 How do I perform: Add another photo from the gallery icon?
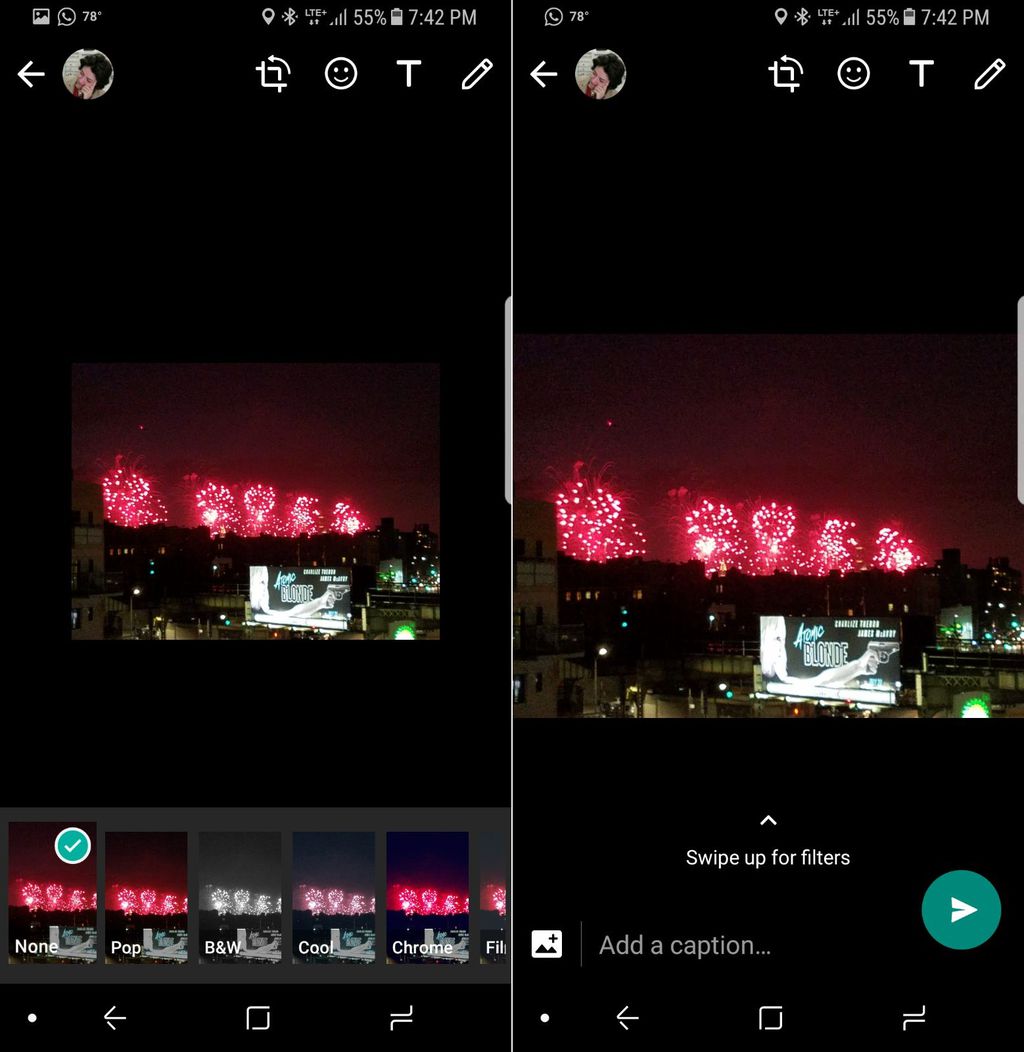547,944
